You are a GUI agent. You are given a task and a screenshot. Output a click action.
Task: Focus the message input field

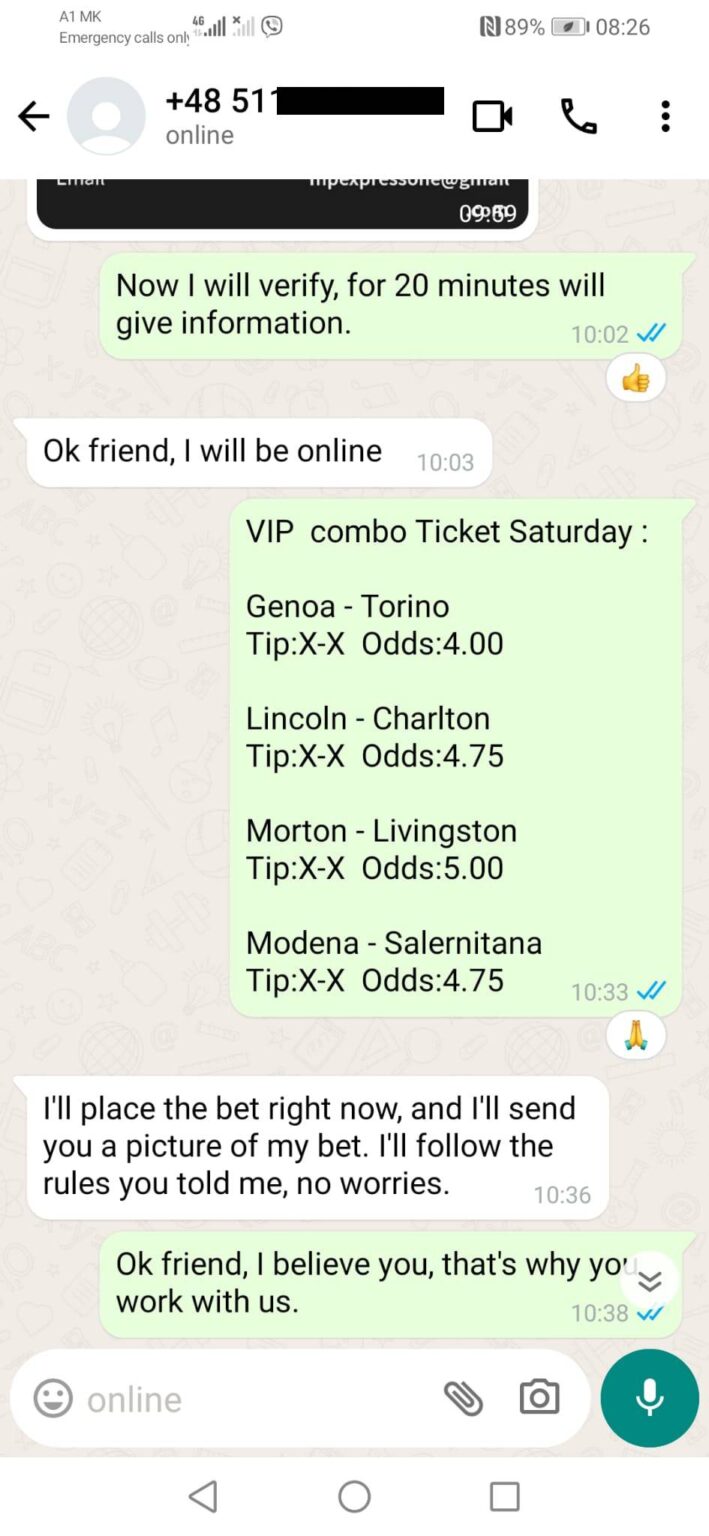250,1398
